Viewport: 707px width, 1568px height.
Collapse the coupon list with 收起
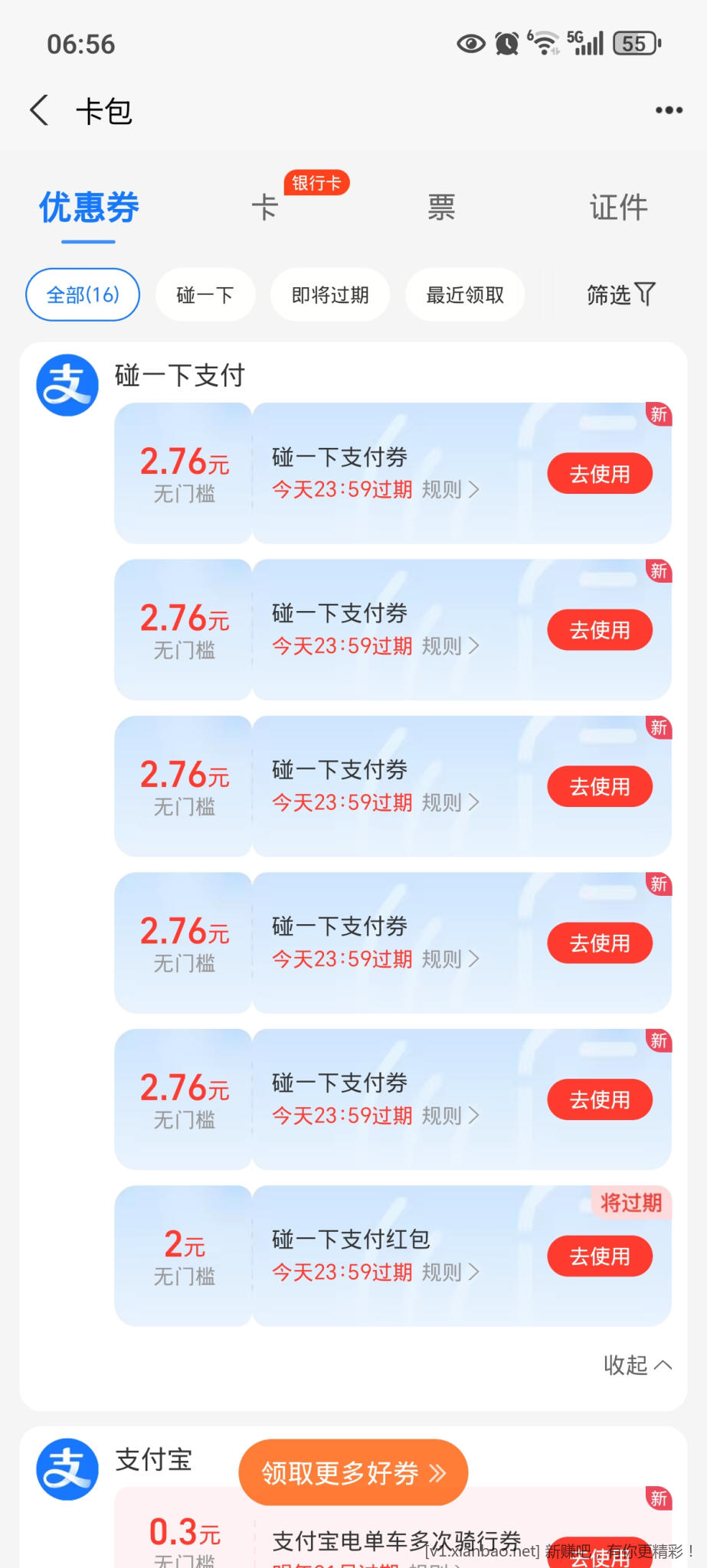pos(637,1366)
